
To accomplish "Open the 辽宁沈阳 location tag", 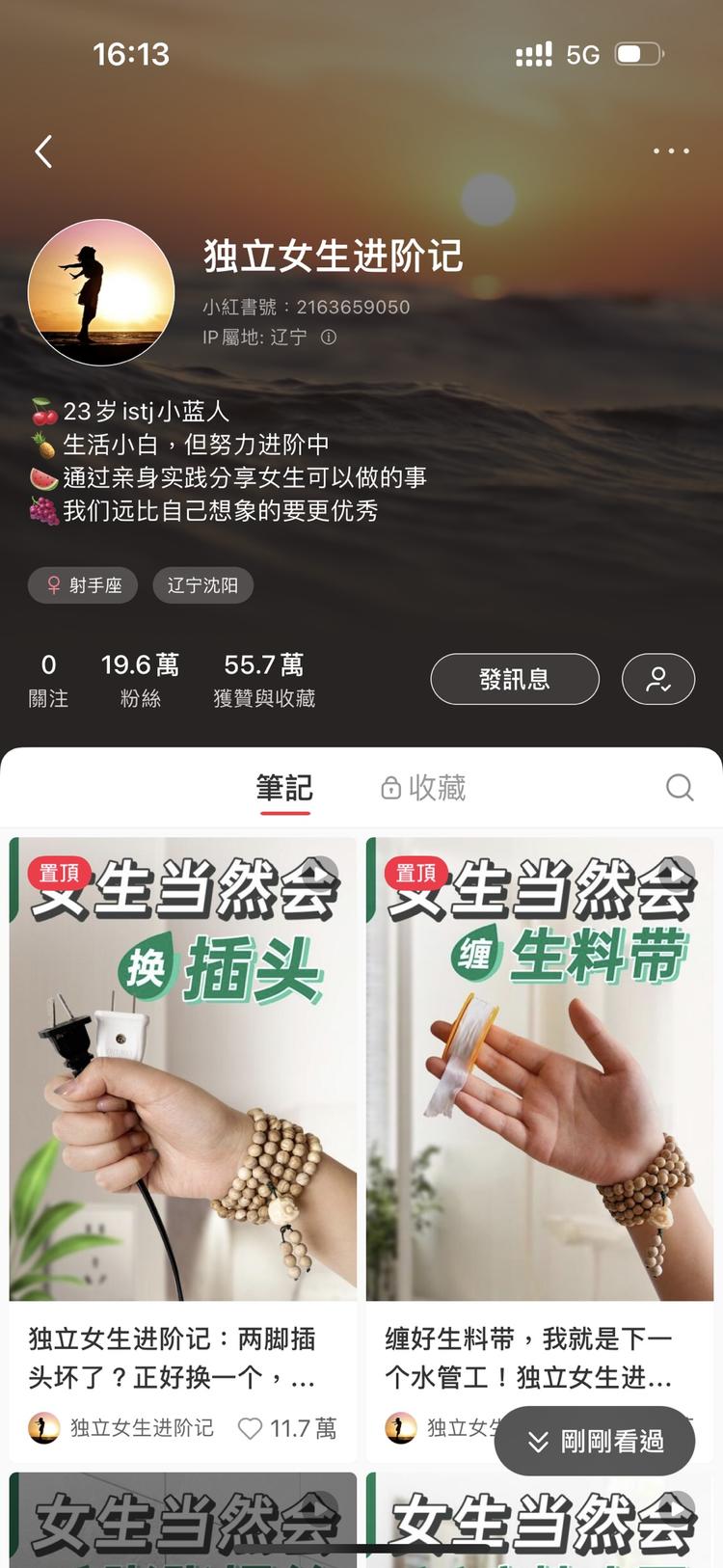I will [x=202, y=585].
